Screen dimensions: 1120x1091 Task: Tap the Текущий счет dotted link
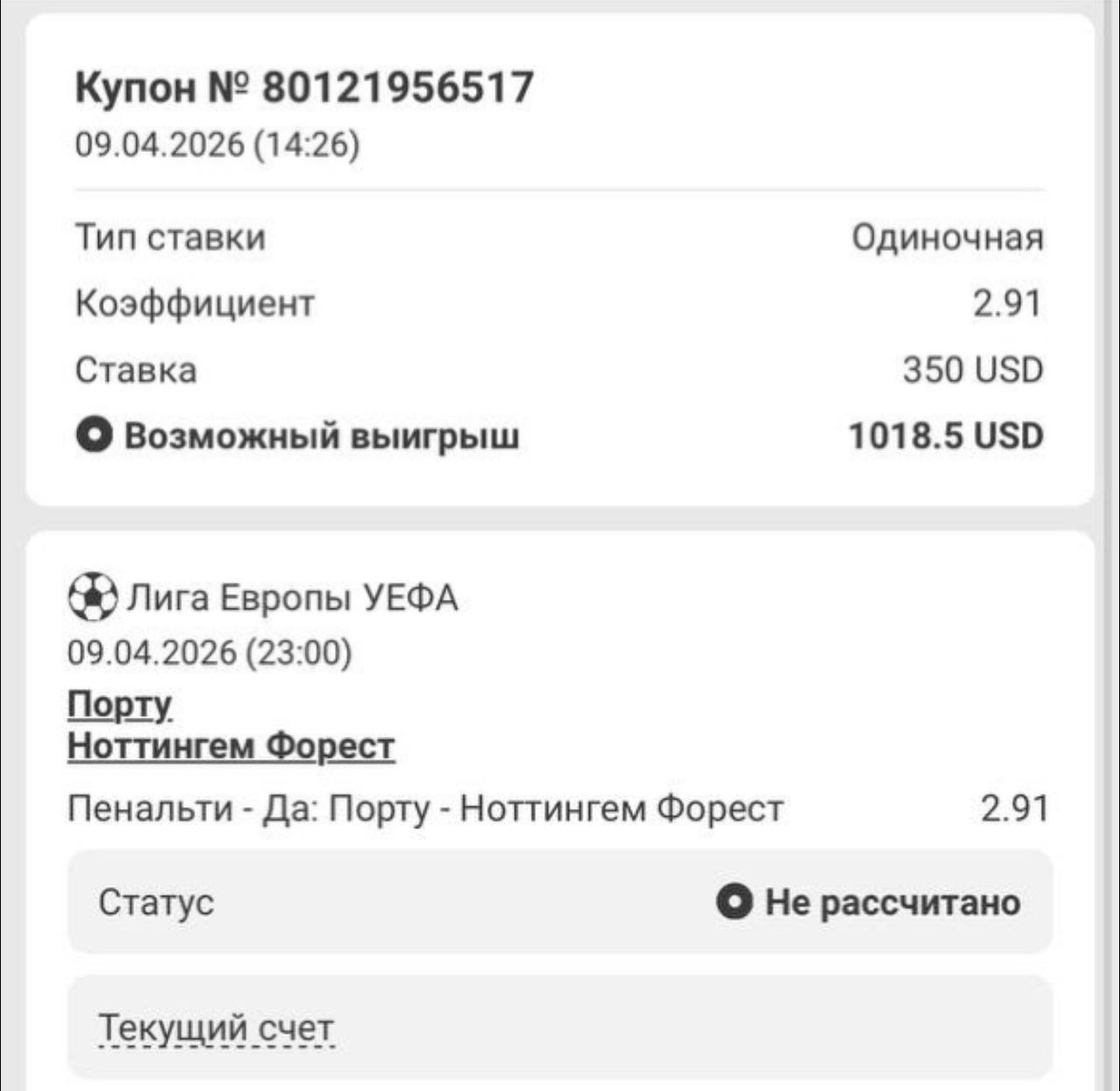click(x=216, y=1027)
